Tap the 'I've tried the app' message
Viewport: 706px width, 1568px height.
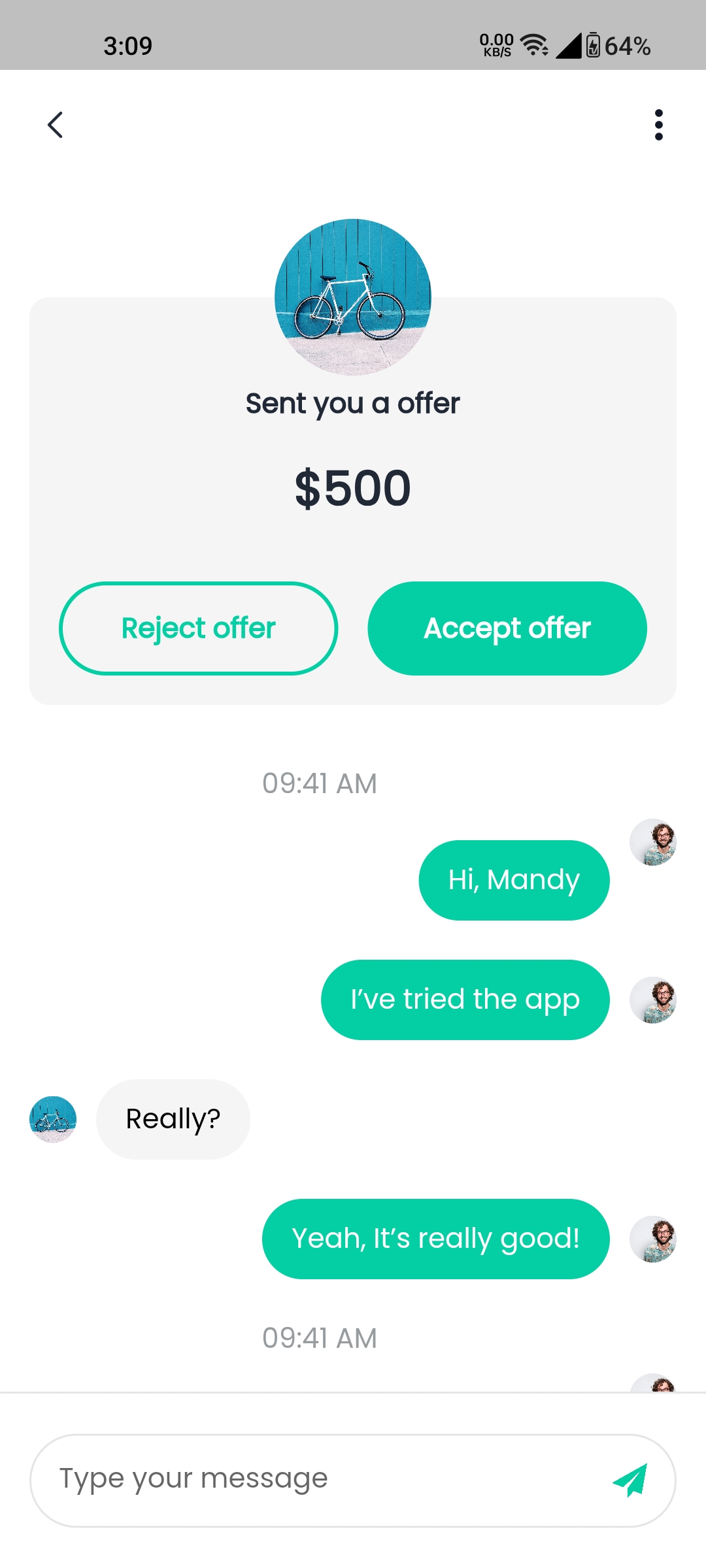(464, 1000)
